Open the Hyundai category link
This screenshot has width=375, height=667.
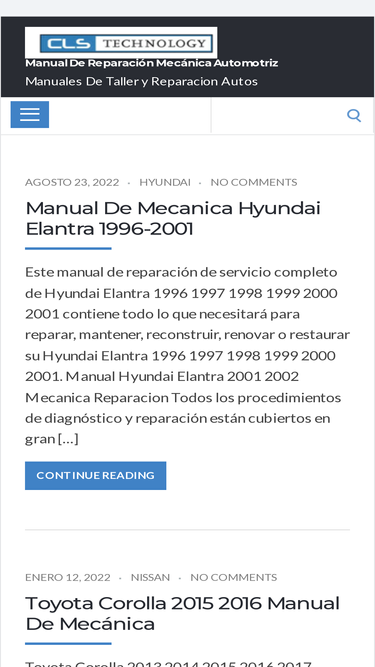click(165, 182)
